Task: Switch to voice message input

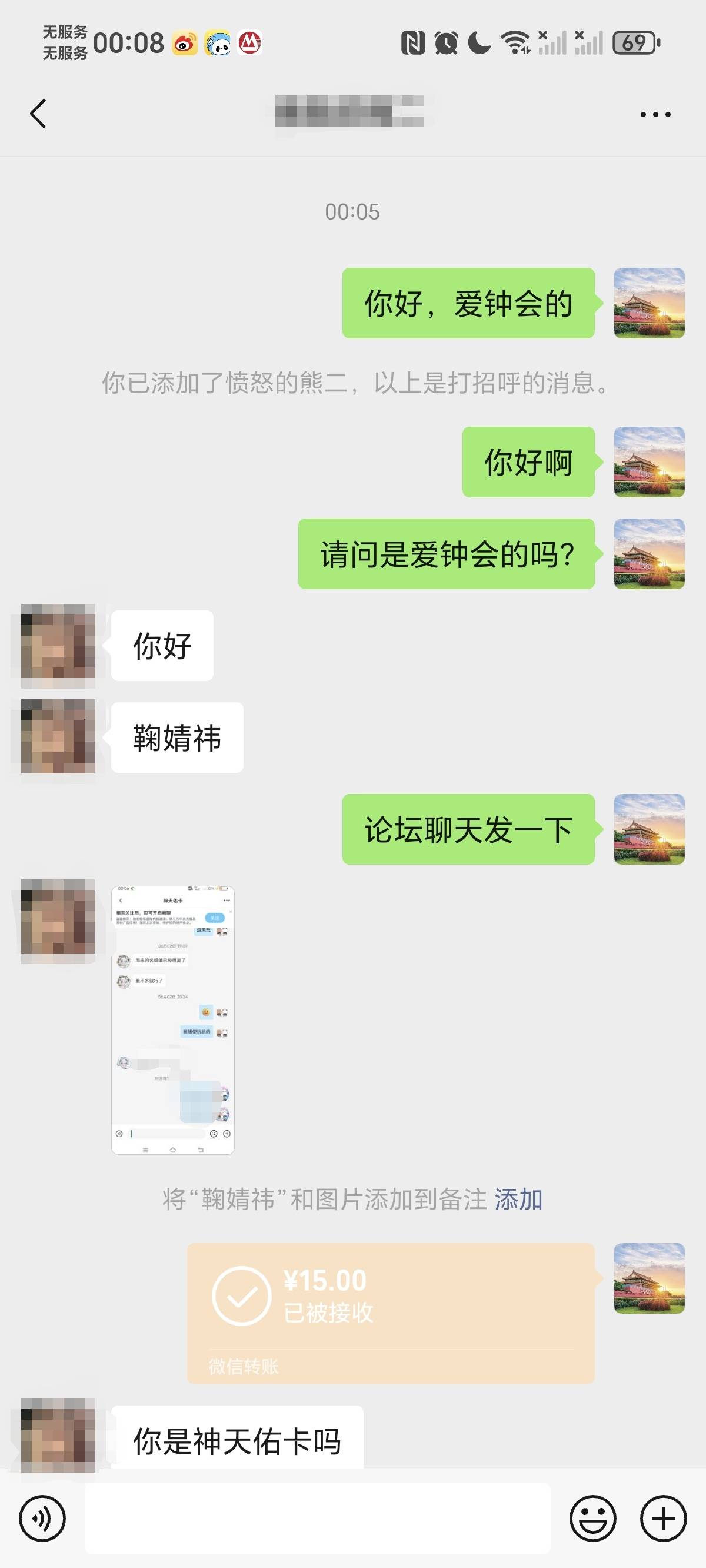Action: [x=42, y=1518]
